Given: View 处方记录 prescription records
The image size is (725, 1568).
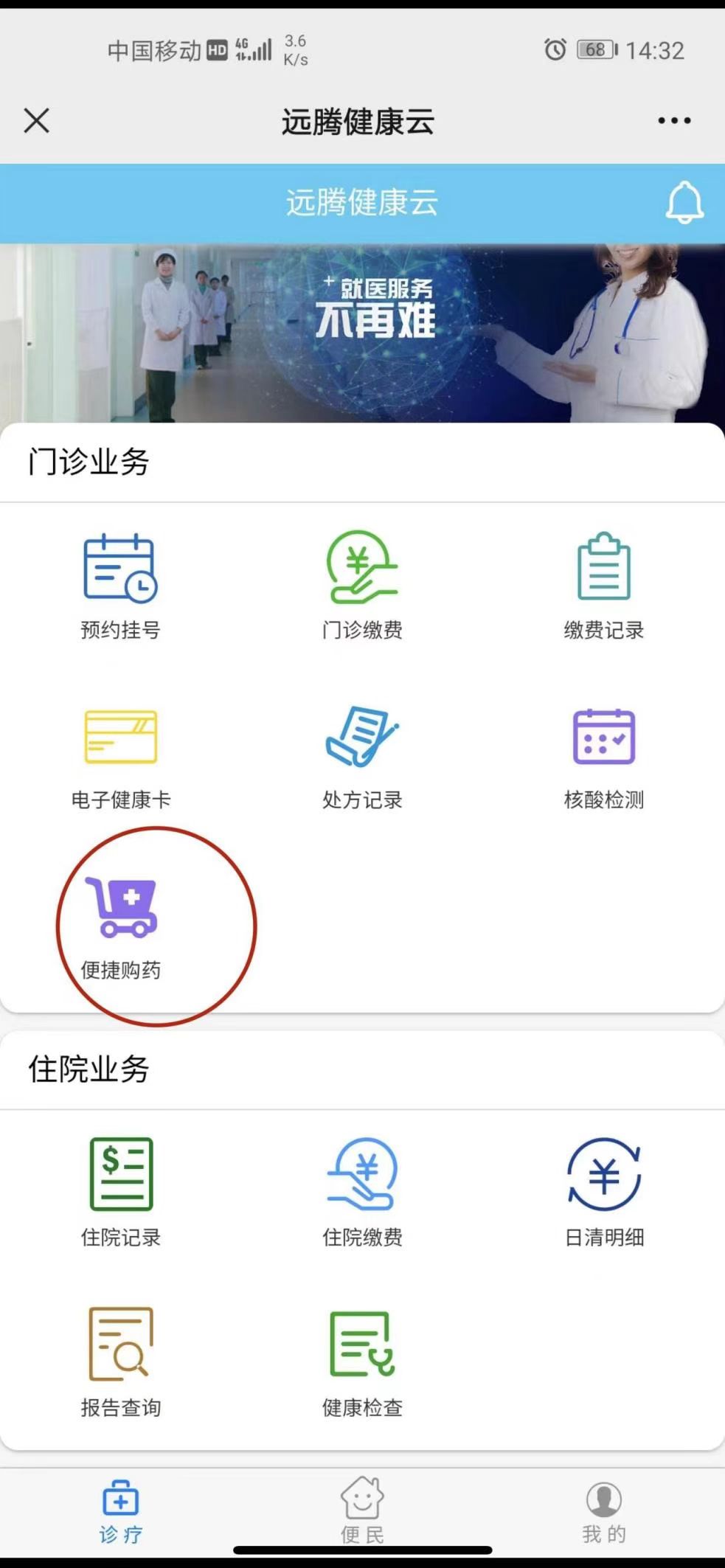Looking at the screenshot, I should pyautogui.click(x=362, y=754).
